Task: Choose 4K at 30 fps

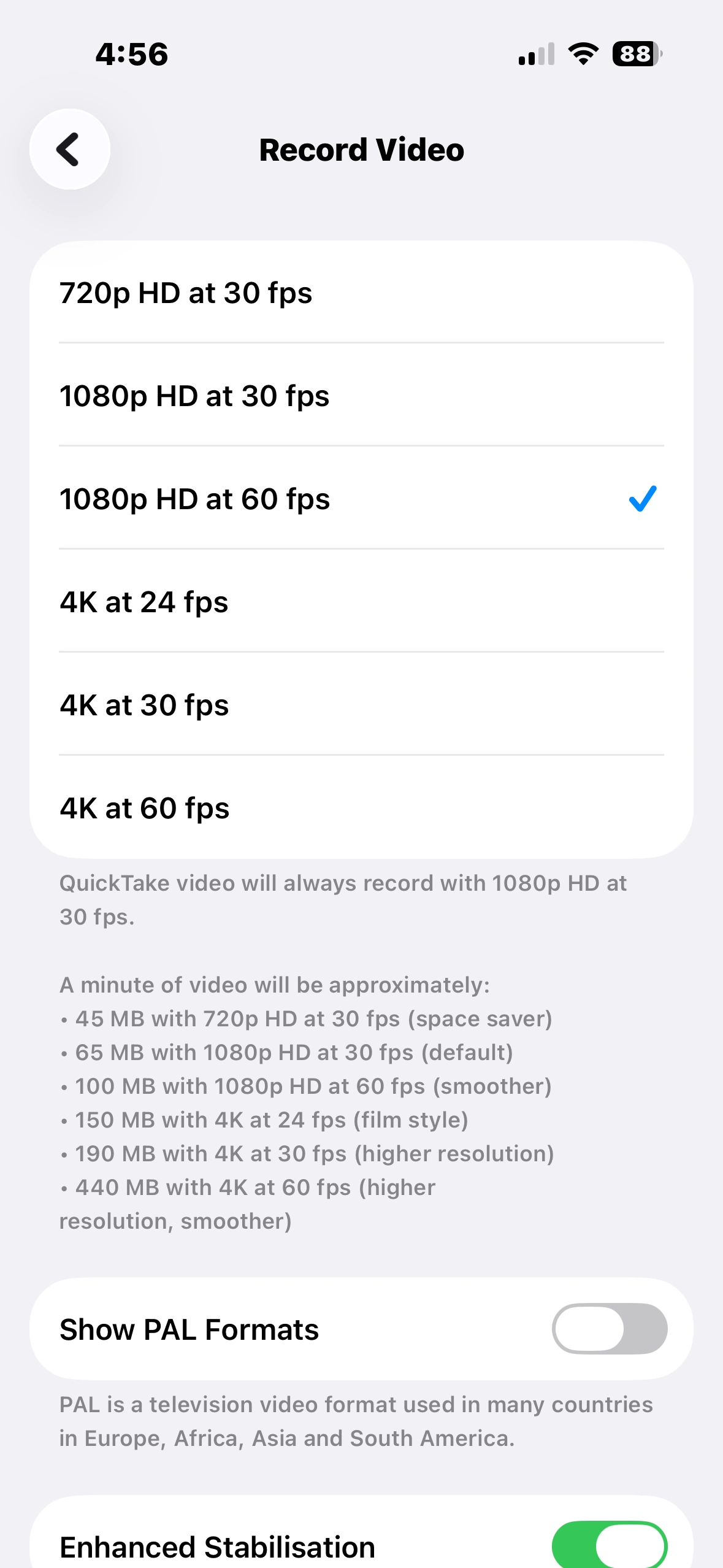Action: 144,705
